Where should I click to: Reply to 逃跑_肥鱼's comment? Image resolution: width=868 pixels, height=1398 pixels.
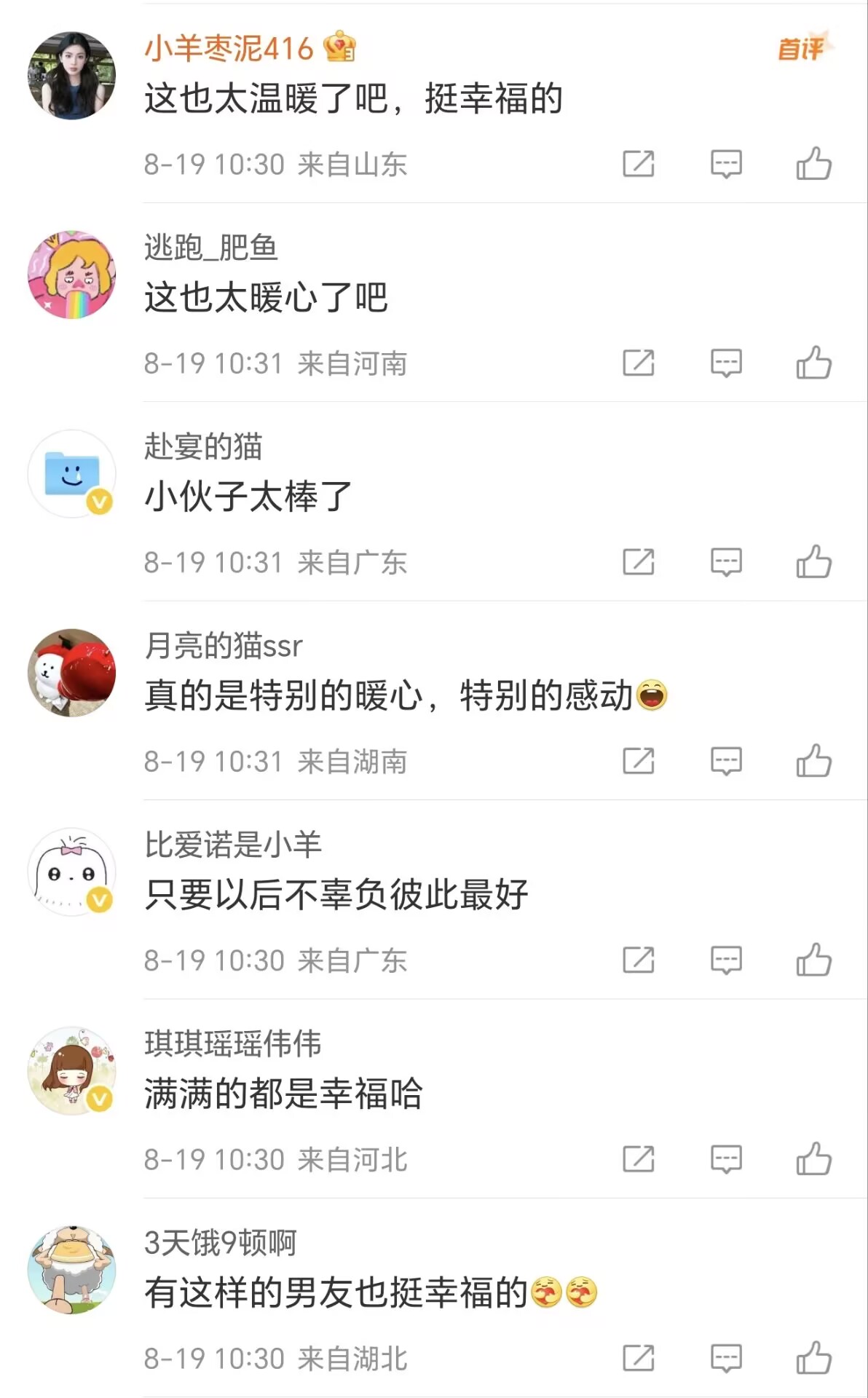click(x=726, y=363)
